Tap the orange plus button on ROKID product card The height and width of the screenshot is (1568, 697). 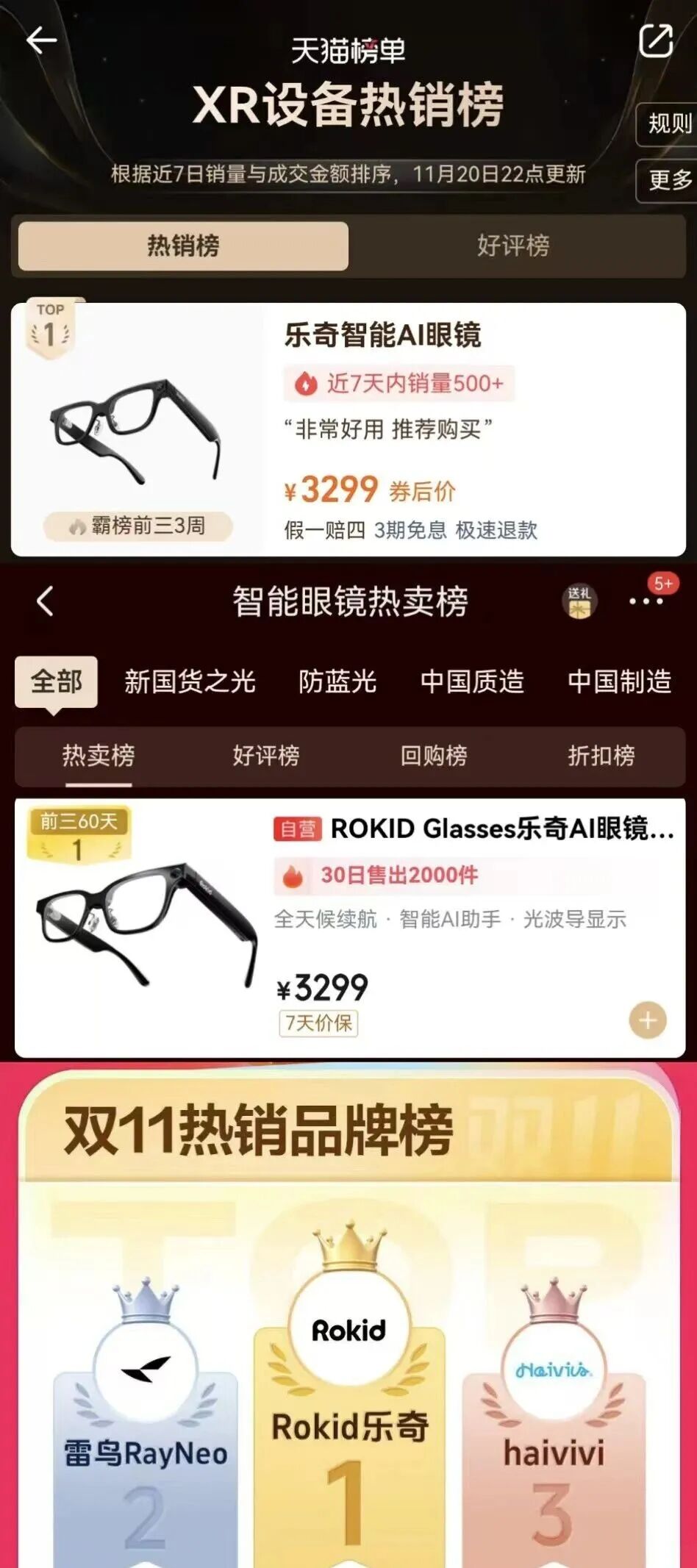648,1020
